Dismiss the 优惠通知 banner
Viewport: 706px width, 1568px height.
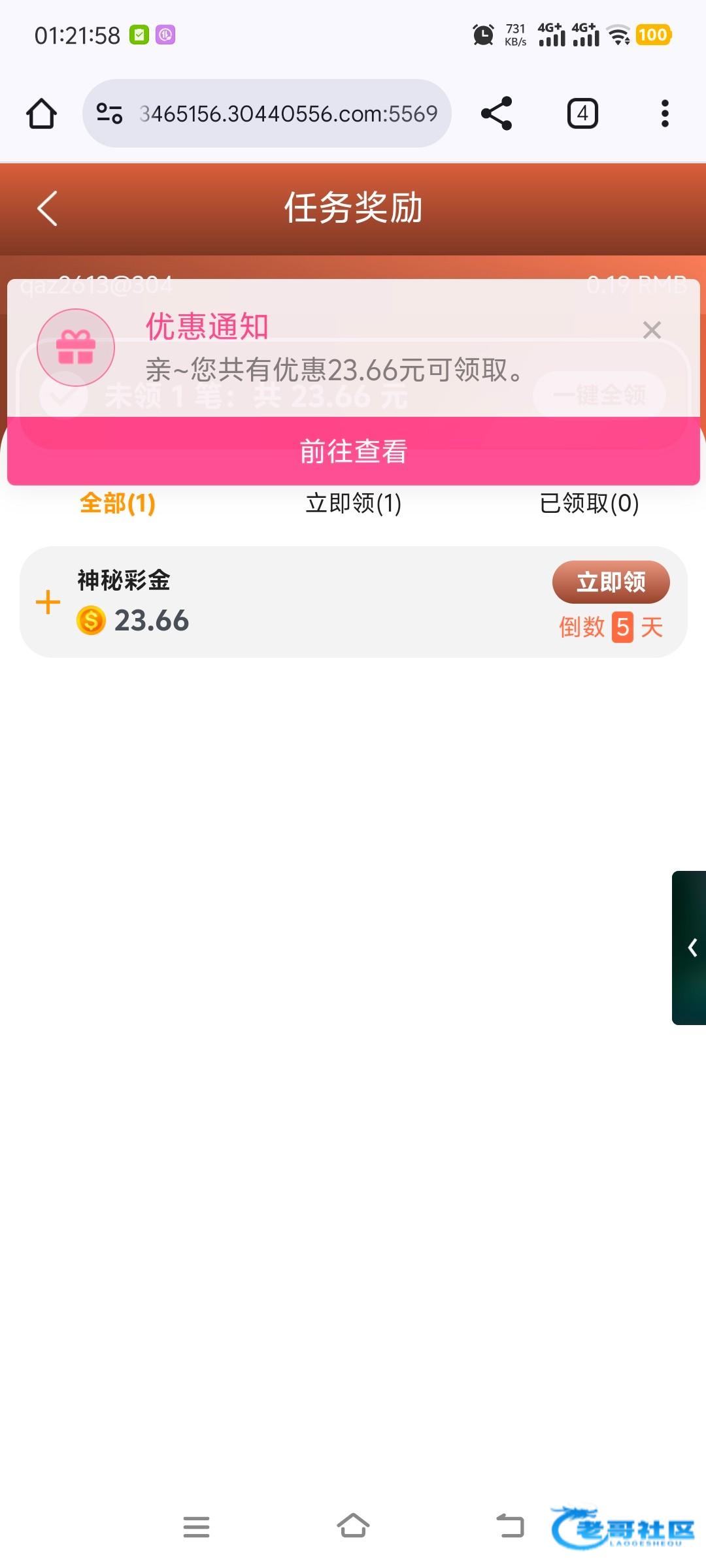click(652, 330)
